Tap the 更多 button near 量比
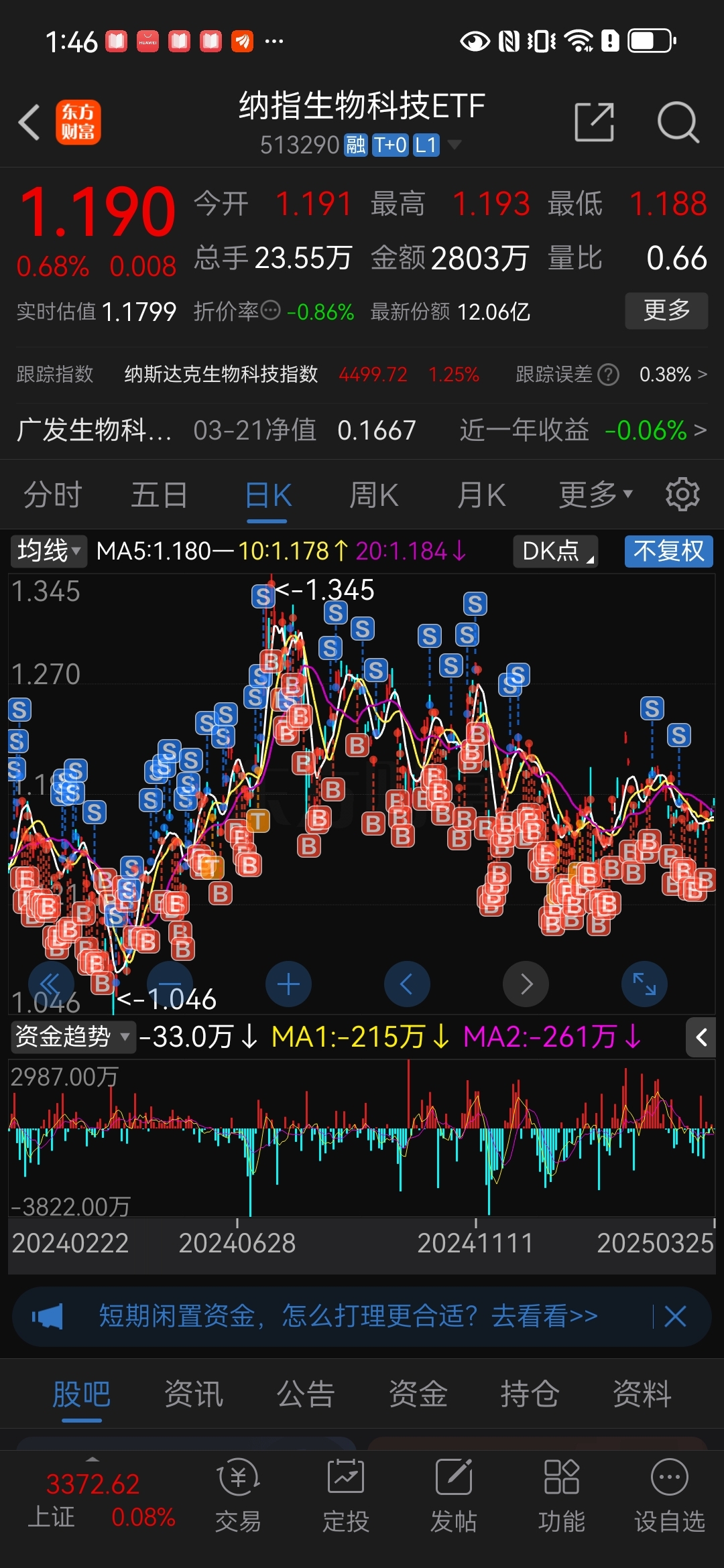This screenshot has height=1568, width=724. click(666, 311)
